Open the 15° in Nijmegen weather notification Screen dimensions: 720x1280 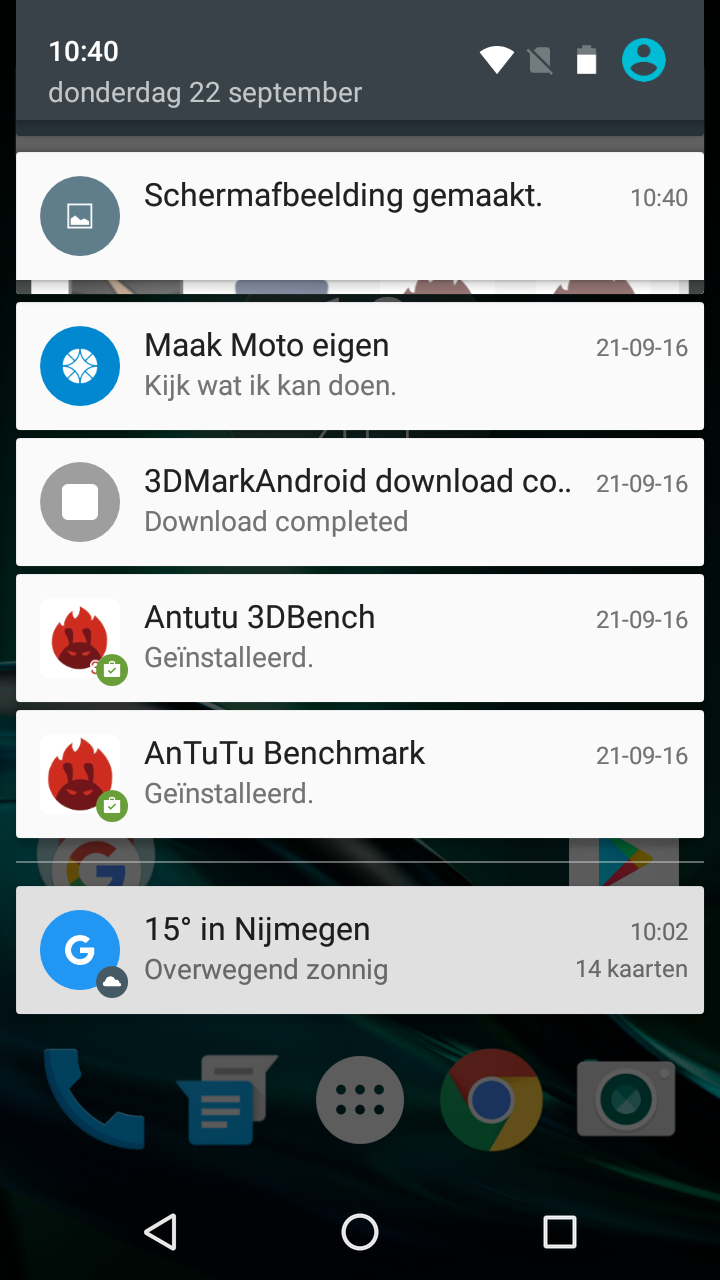click(x=360, y=950)
